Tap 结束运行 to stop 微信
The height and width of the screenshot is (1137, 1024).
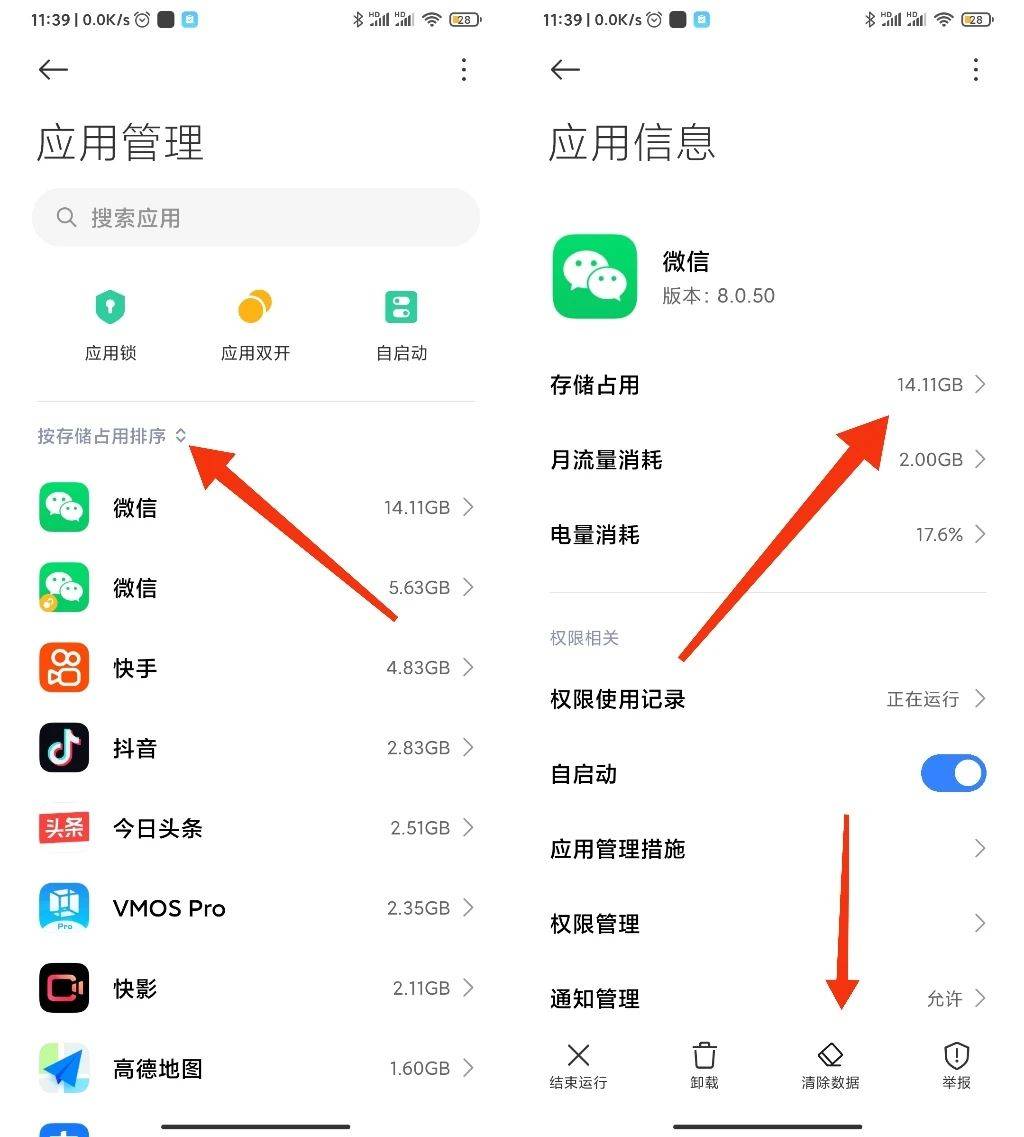[578, 1065]
